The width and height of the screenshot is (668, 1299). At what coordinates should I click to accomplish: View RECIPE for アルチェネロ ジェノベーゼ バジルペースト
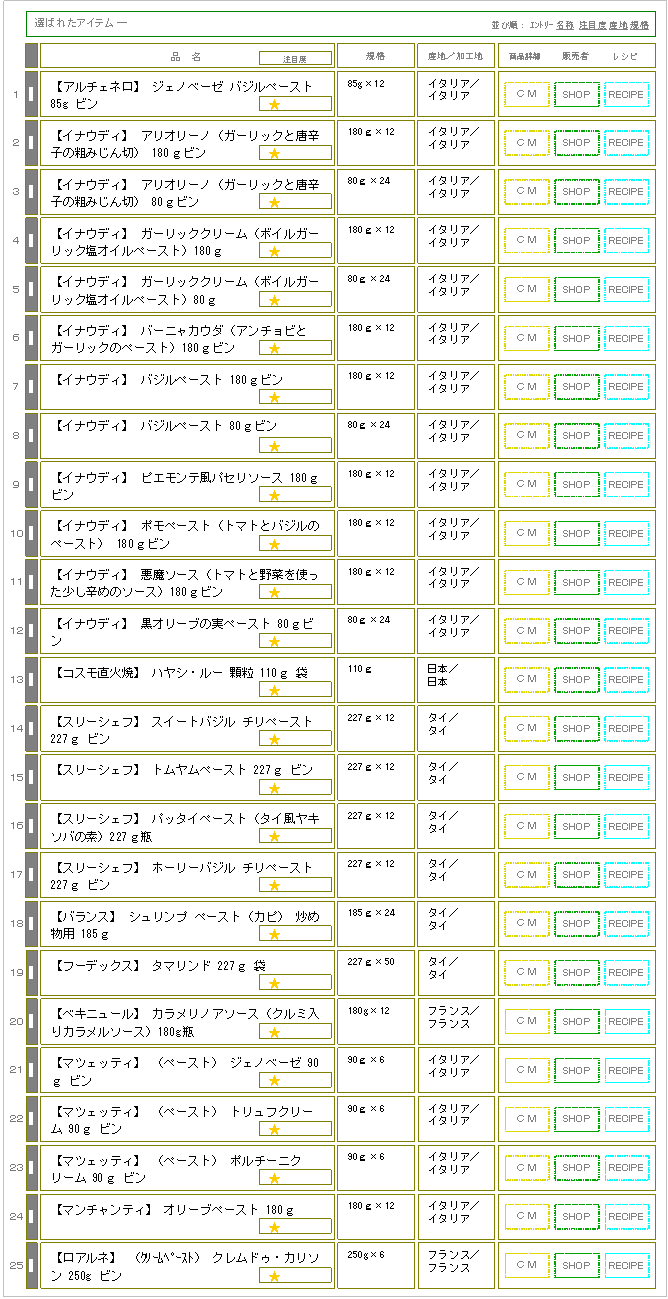pos(627,94)
